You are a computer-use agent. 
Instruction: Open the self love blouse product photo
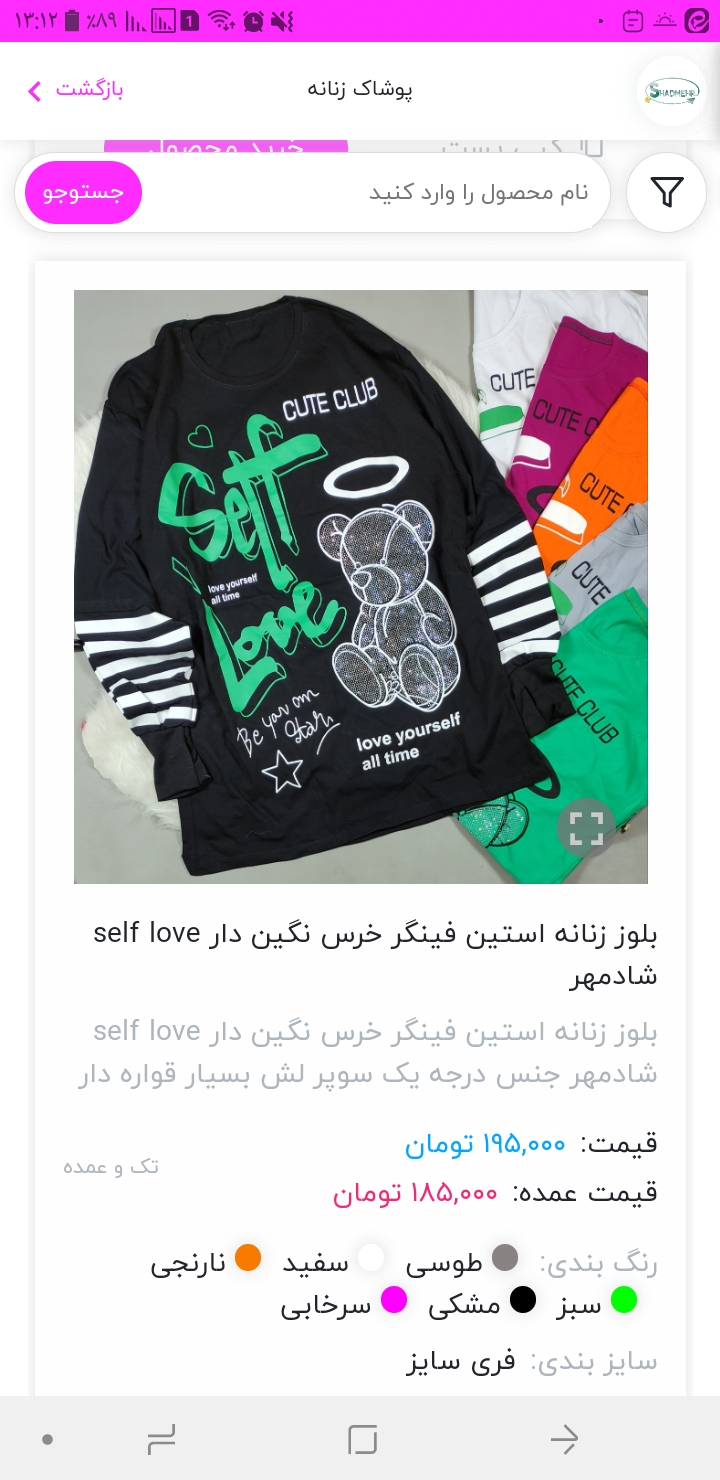(361, 587)
